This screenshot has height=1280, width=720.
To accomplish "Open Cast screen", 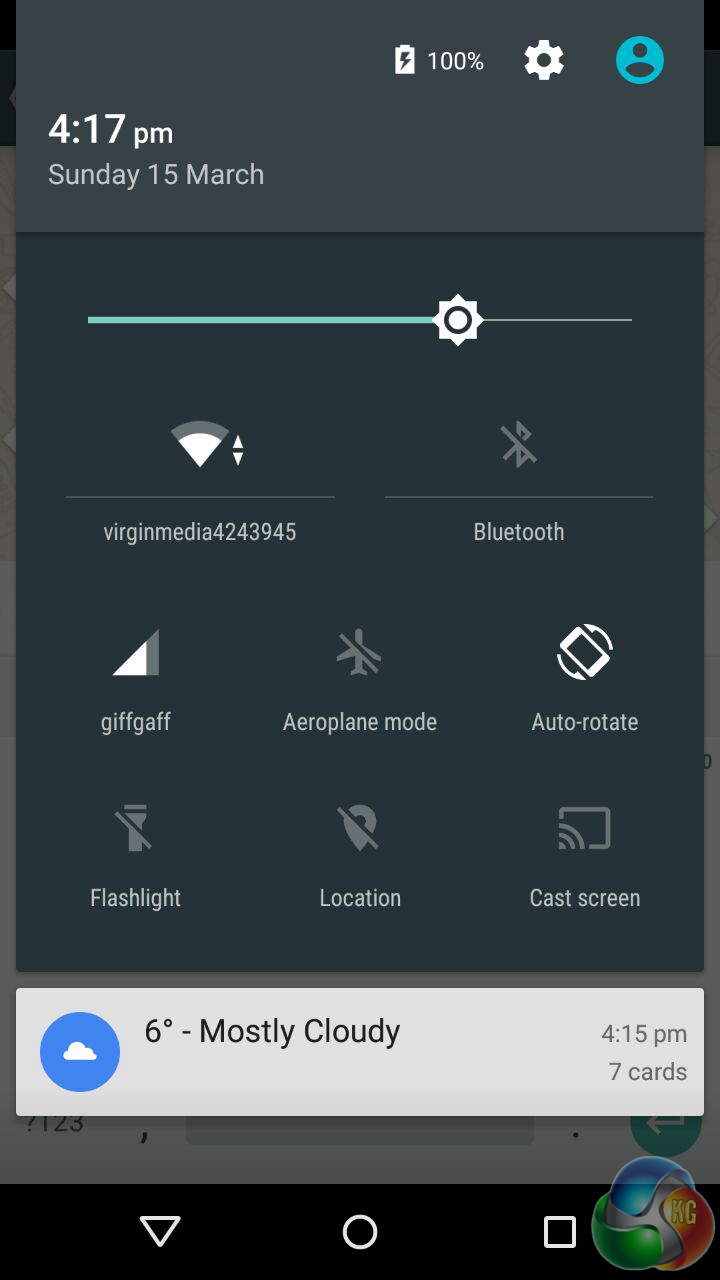I will 585,853.
